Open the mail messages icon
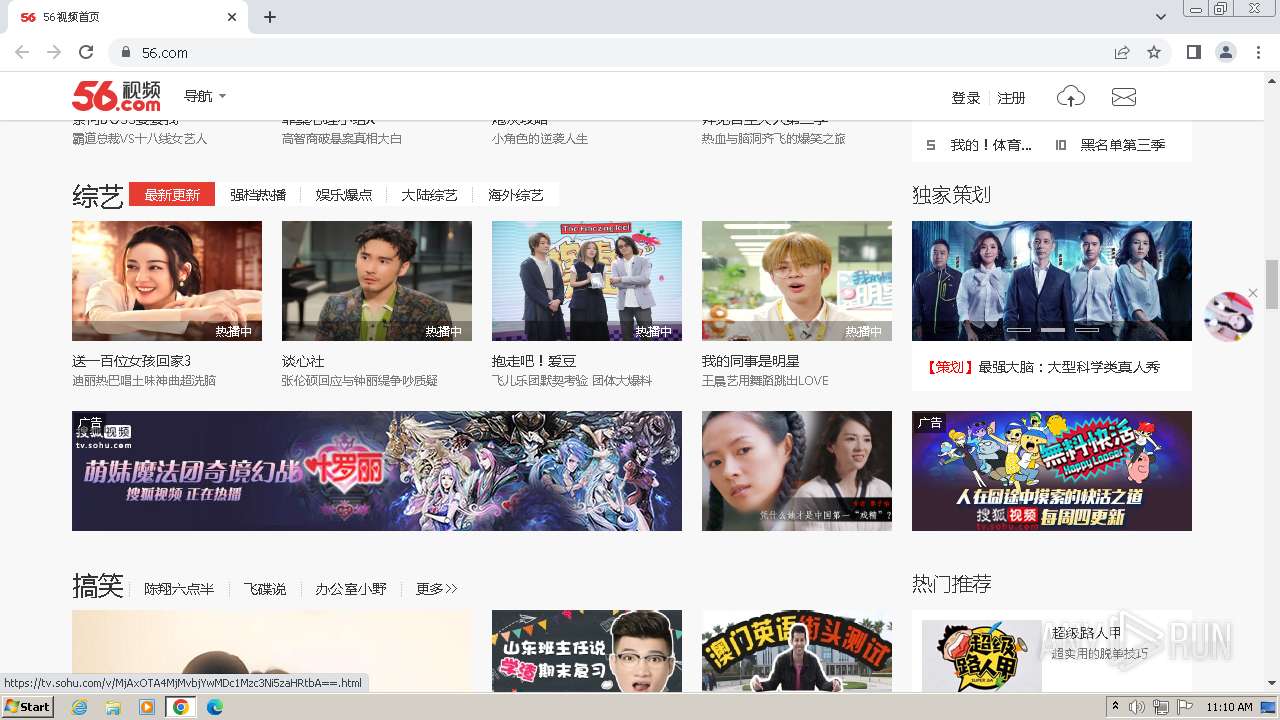This screenshot has width=1280, height=720. pos(1124,97)
